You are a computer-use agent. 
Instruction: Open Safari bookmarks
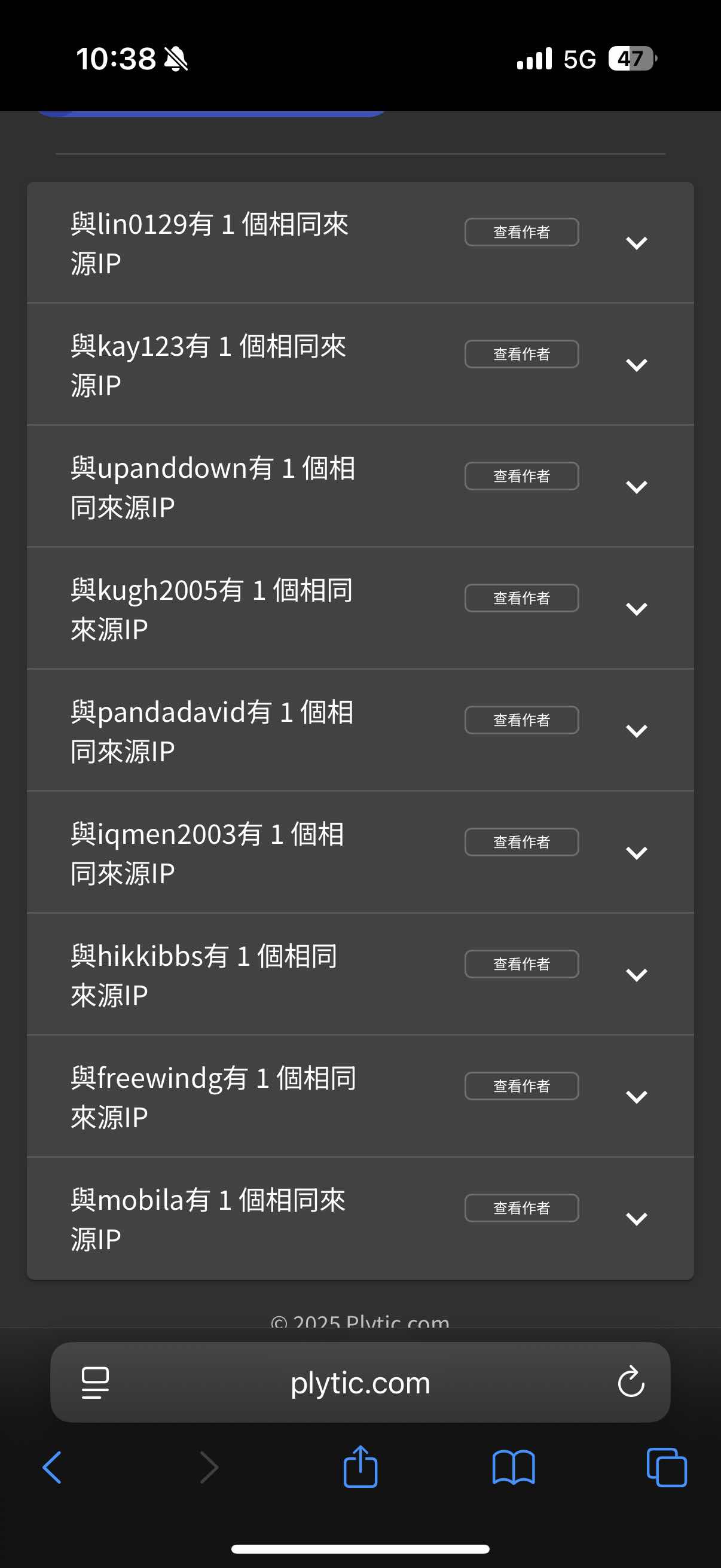coord(514,1467)
